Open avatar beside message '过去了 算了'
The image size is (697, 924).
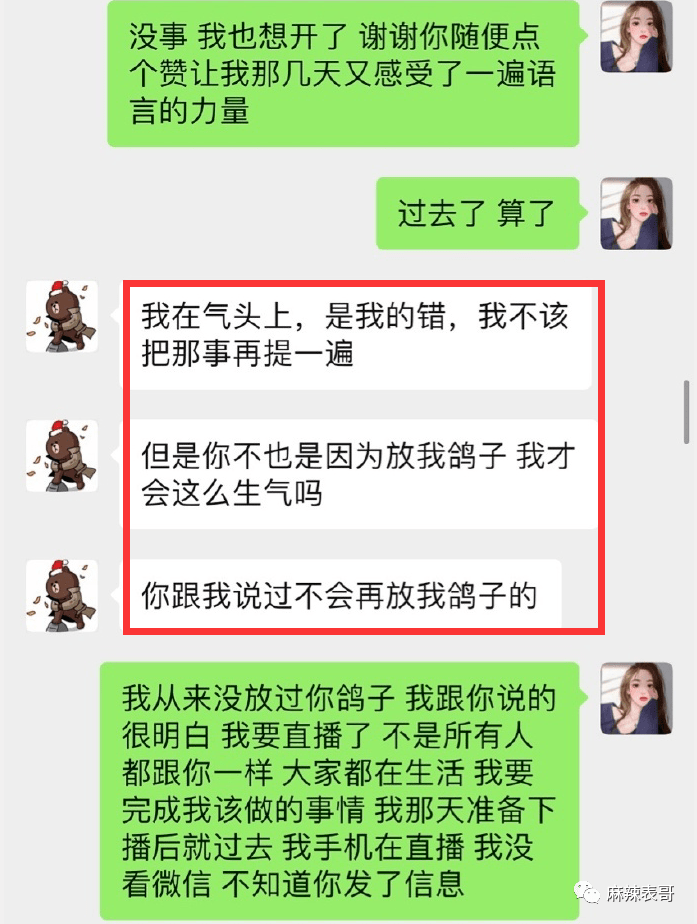pyautogui.click(x=635, y=213)
